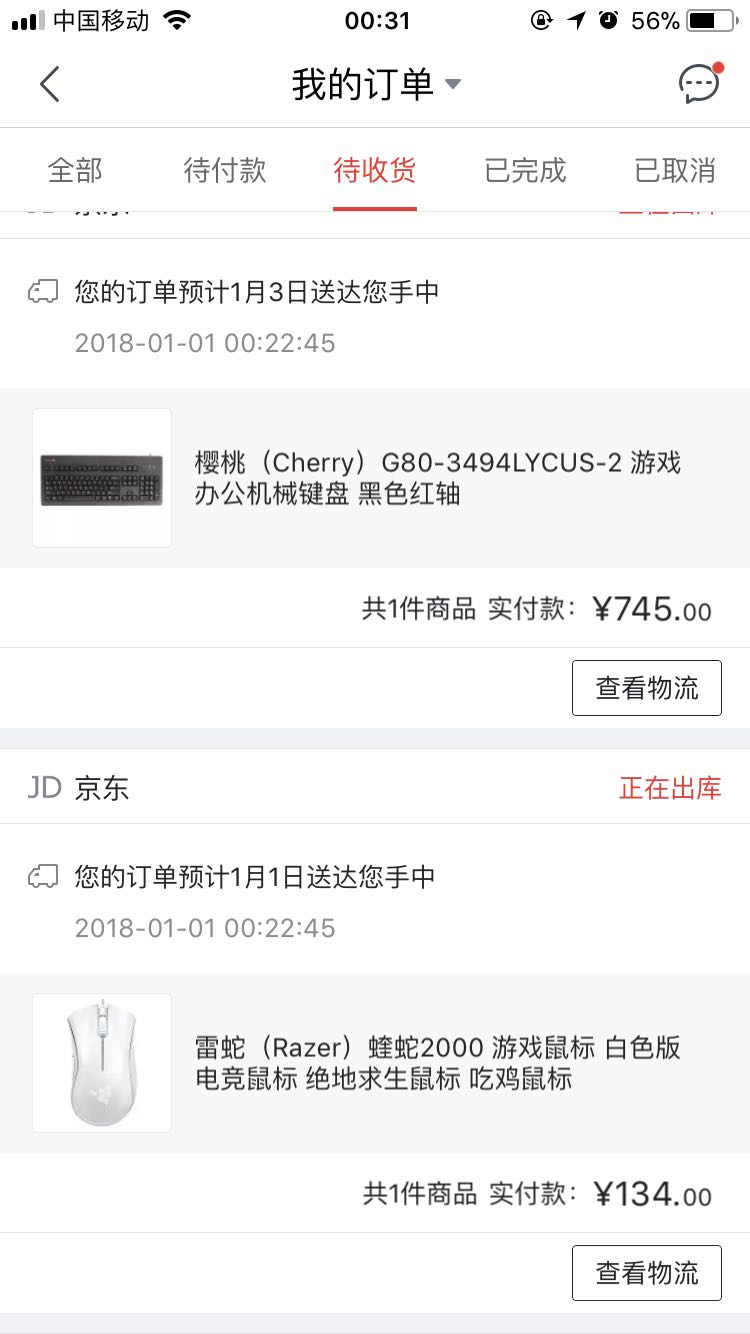Open the 我的订单 dropdown arrow

[x=452, y=85]
